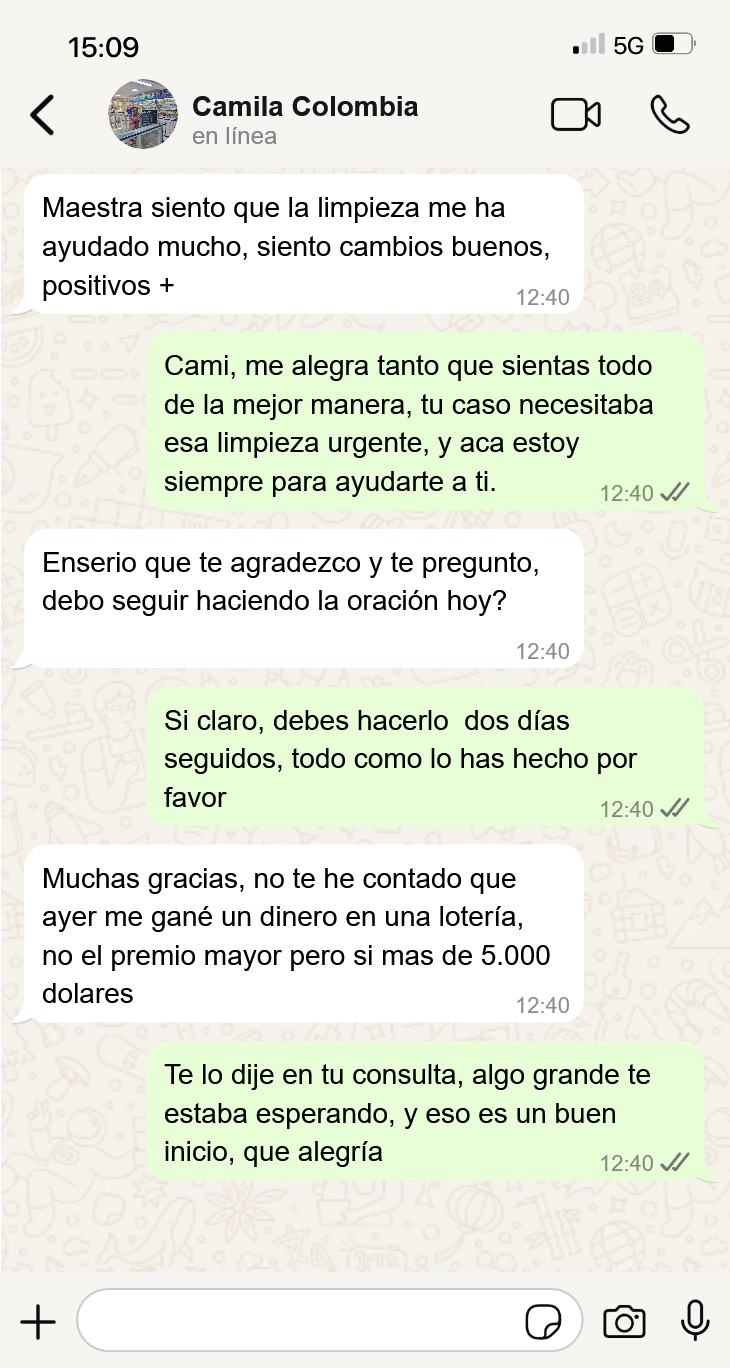Start a video call with Camila

pos(576,115)
